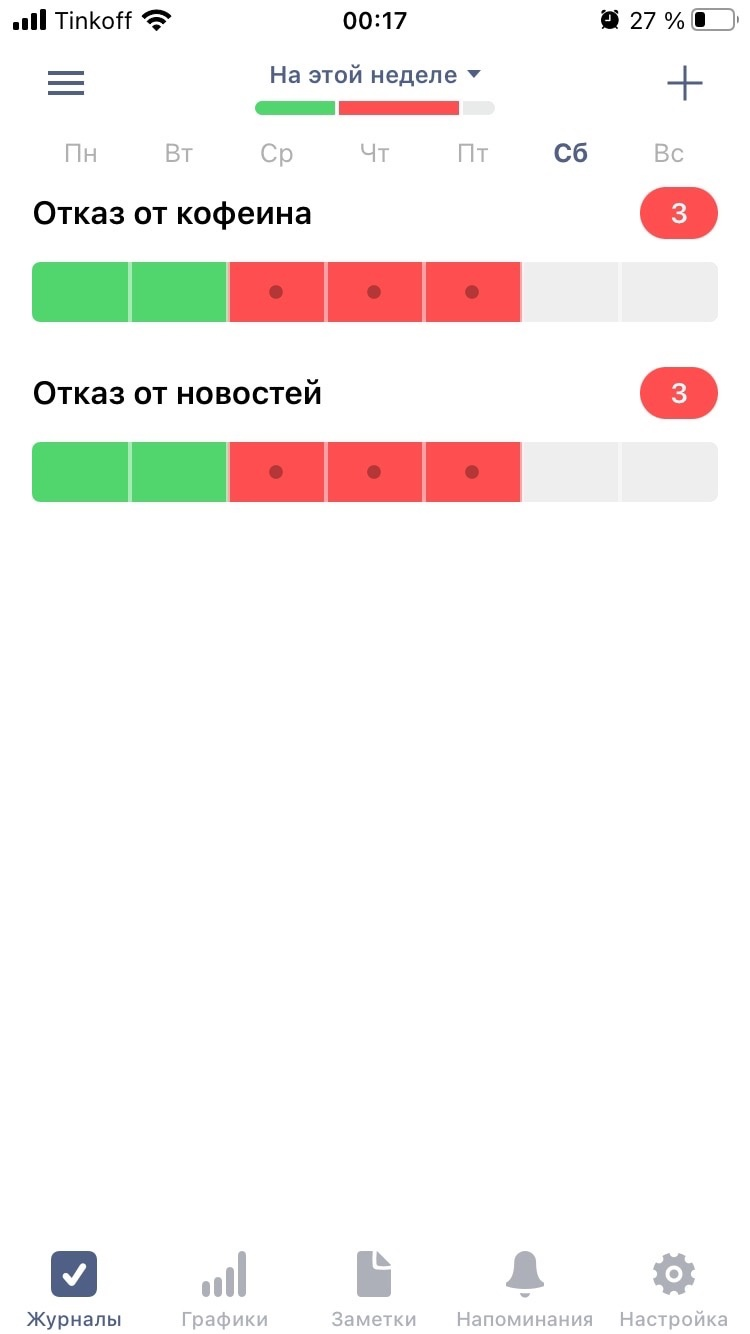750x1334 pixels.
Task: Switch to the Заметки tab
Action: [374, 1290]
